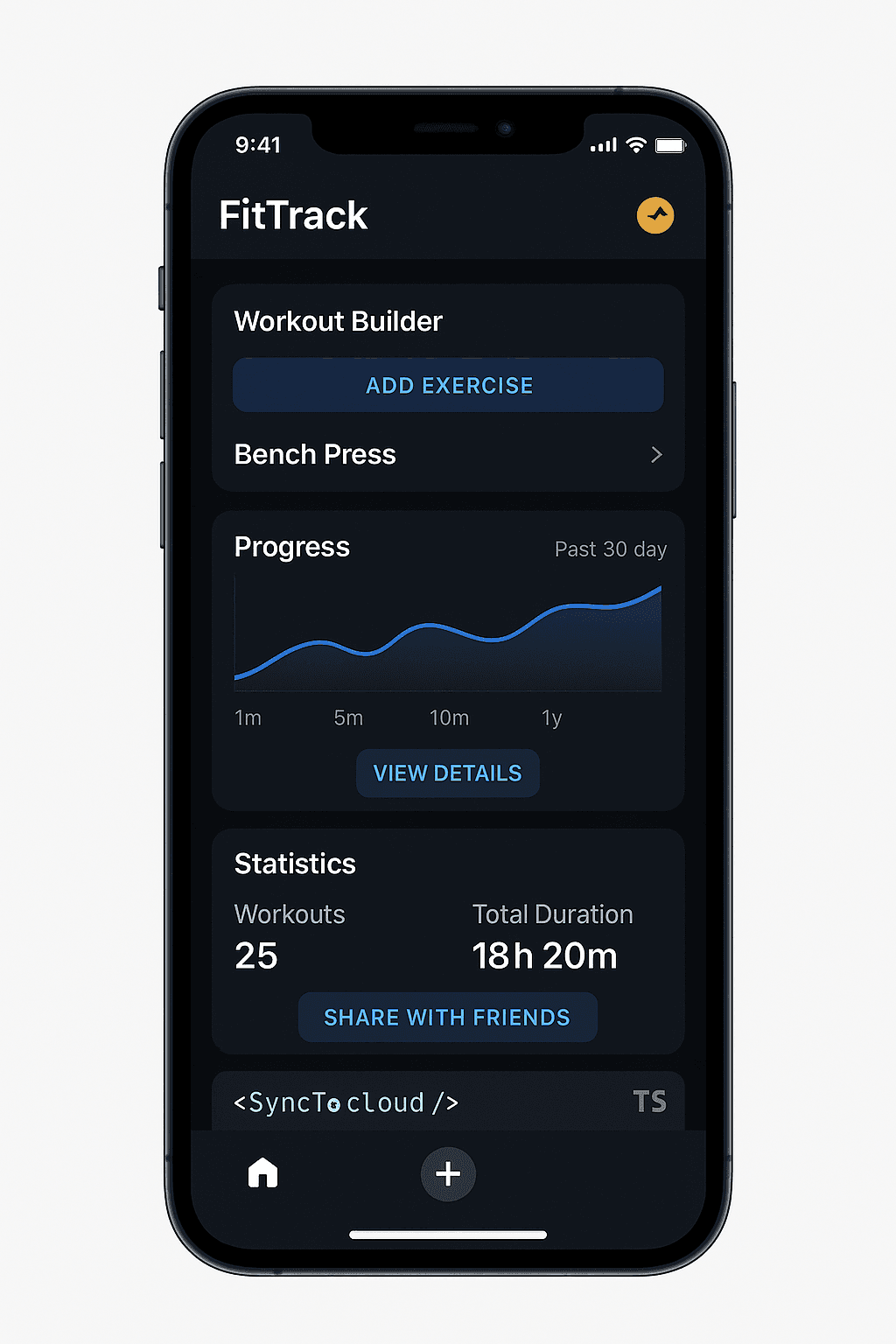Tap the 9:41 clock in status bar

(x=258, y=144)
